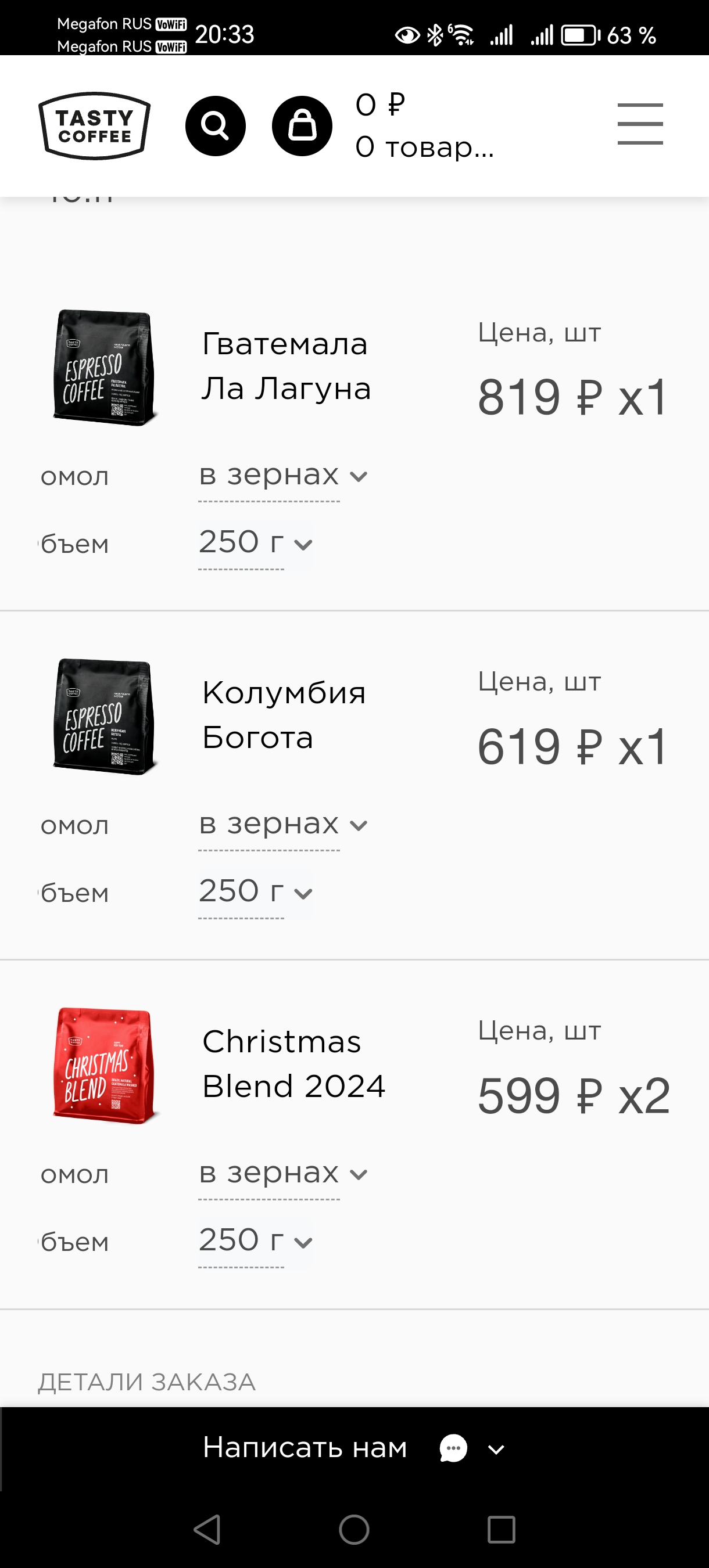Open the Гватемала Ла Лагуна product

pos(286,366)
